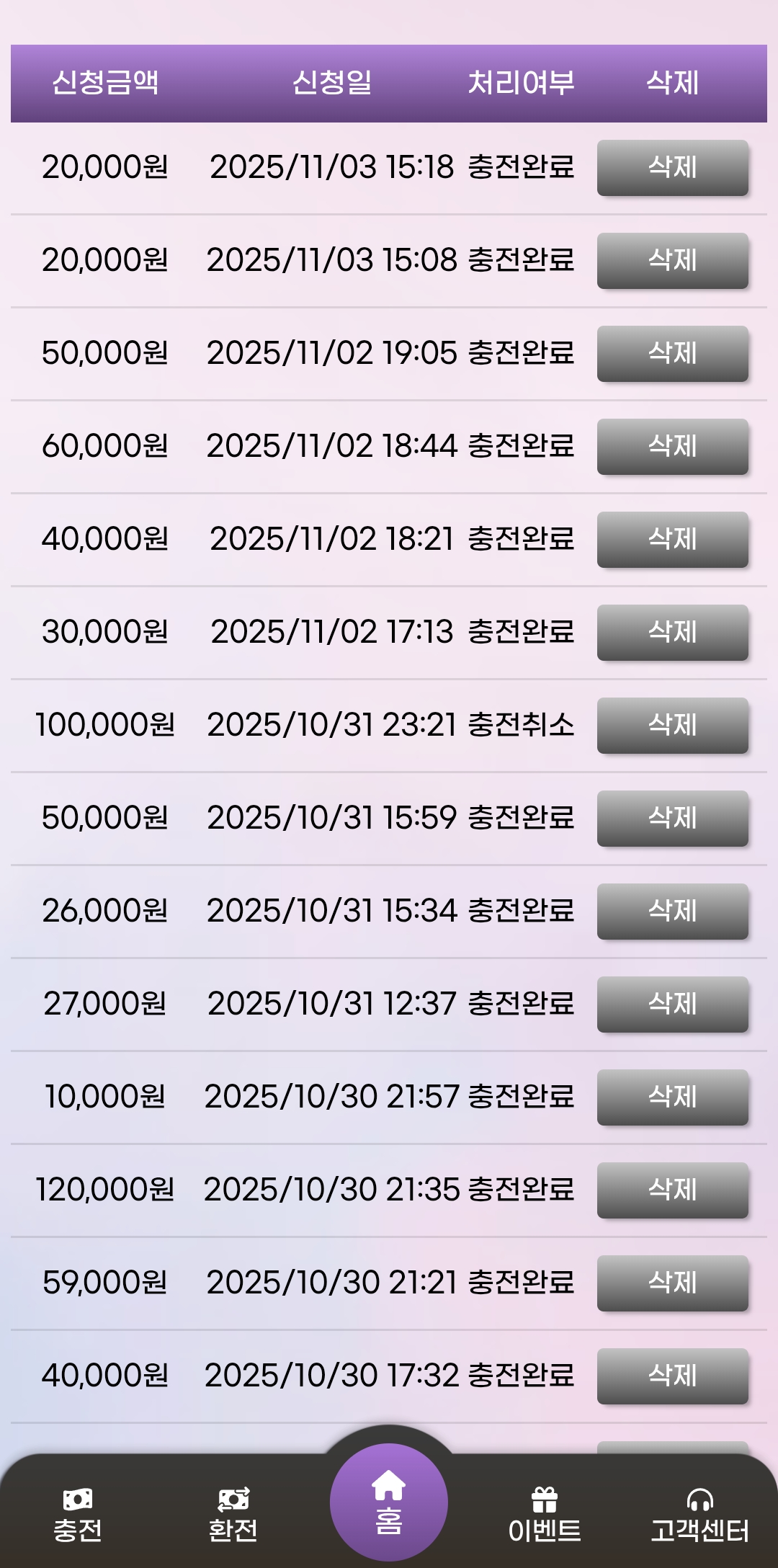Remove the 2025/10/30 17:32 charge entry
The image size is (778, 1568).
(672, 1376)
